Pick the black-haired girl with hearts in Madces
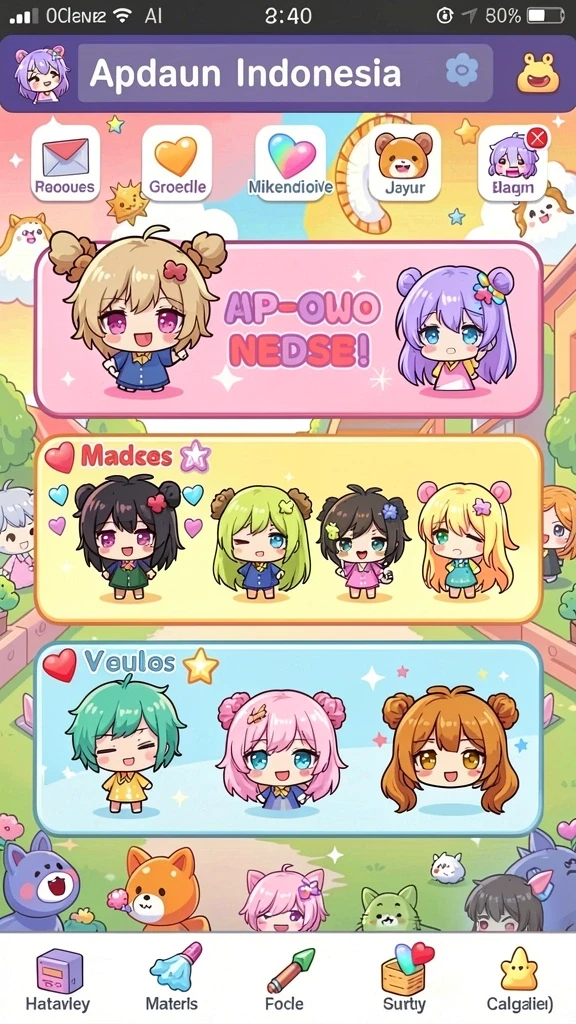The image size is (576, 1024). click(x=129, y=537)
